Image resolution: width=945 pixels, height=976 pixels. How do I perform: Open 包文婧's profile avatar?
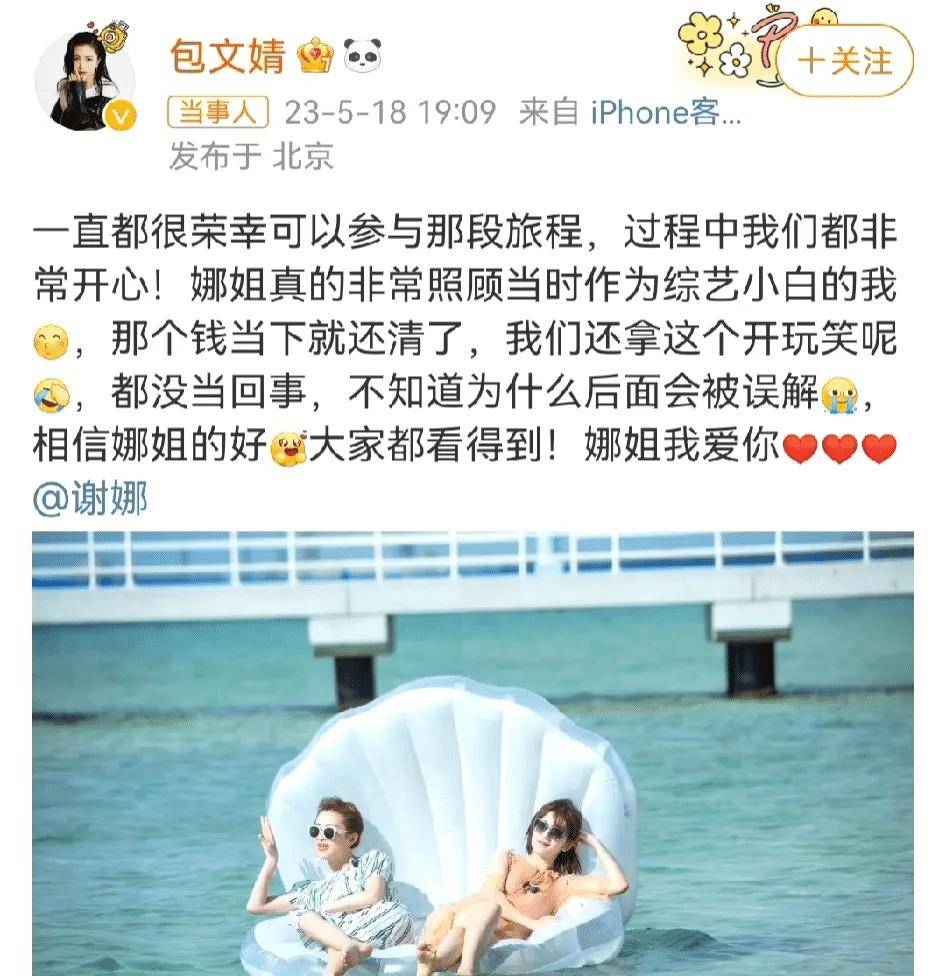pyautogui.click(x=85, y=81)
